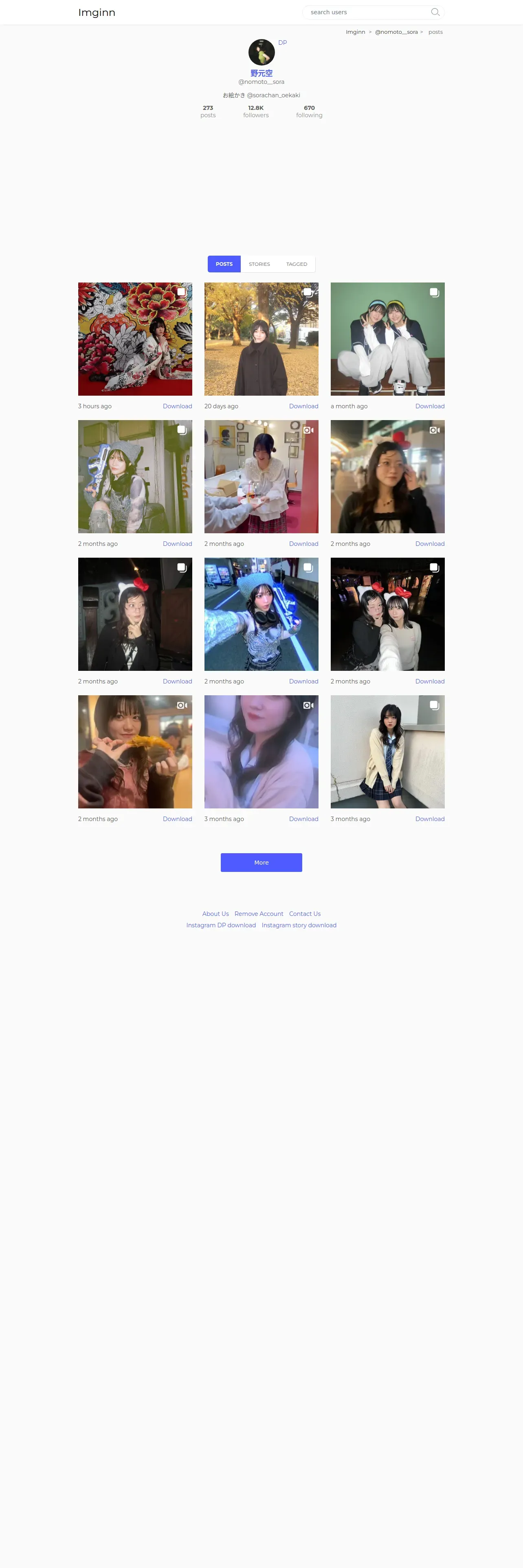
Task: Switch to the Tagged tab
Action: 297,264
